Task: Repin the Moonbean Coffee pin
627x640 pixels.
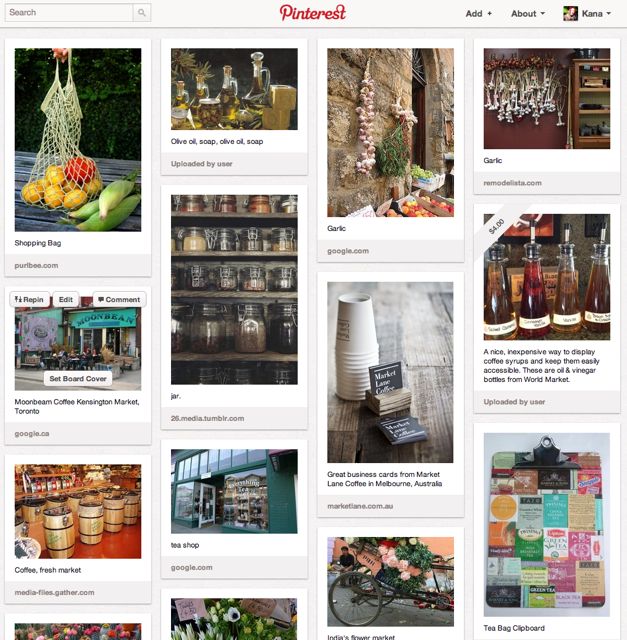Action: tap(30, 299)
